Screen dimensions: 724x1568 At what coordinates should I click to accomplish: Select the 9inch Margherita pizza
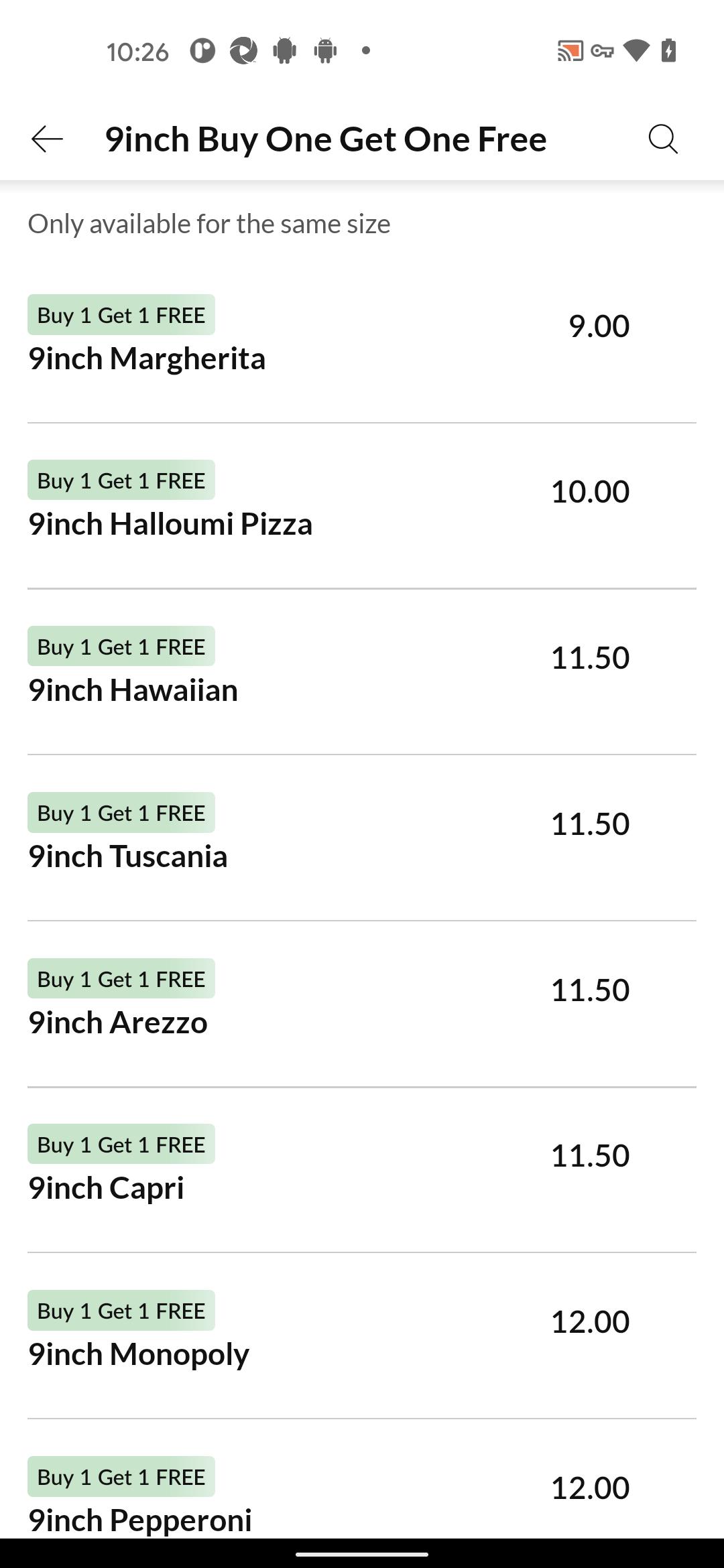pos(362,340)
